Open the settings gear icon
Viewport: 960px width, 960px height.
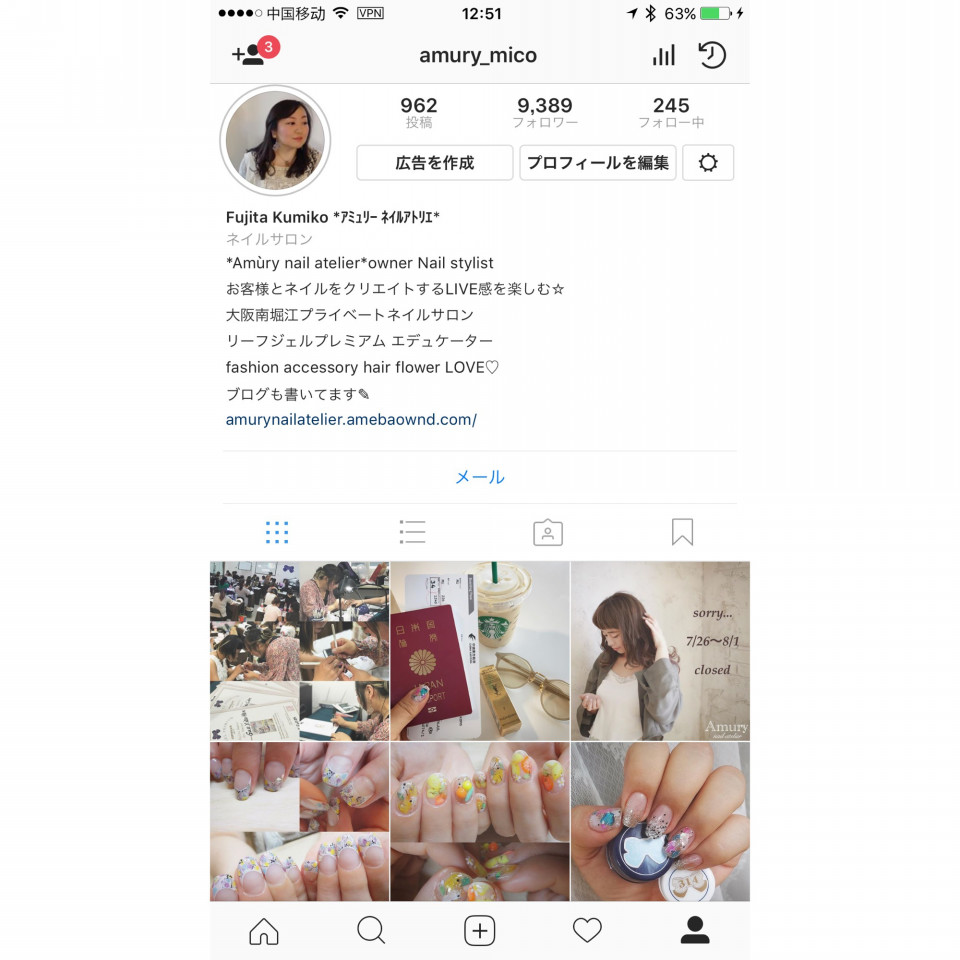tap(708, 163)
